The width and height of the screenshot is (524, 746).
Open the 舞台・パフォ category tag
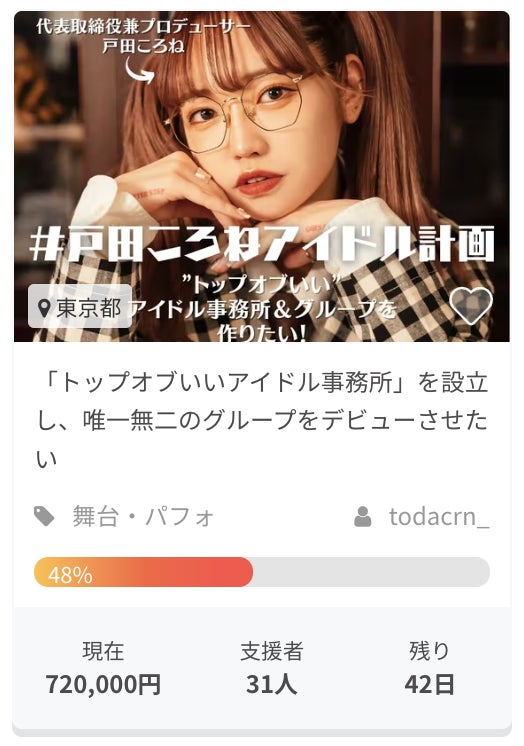tap(125, 516)
